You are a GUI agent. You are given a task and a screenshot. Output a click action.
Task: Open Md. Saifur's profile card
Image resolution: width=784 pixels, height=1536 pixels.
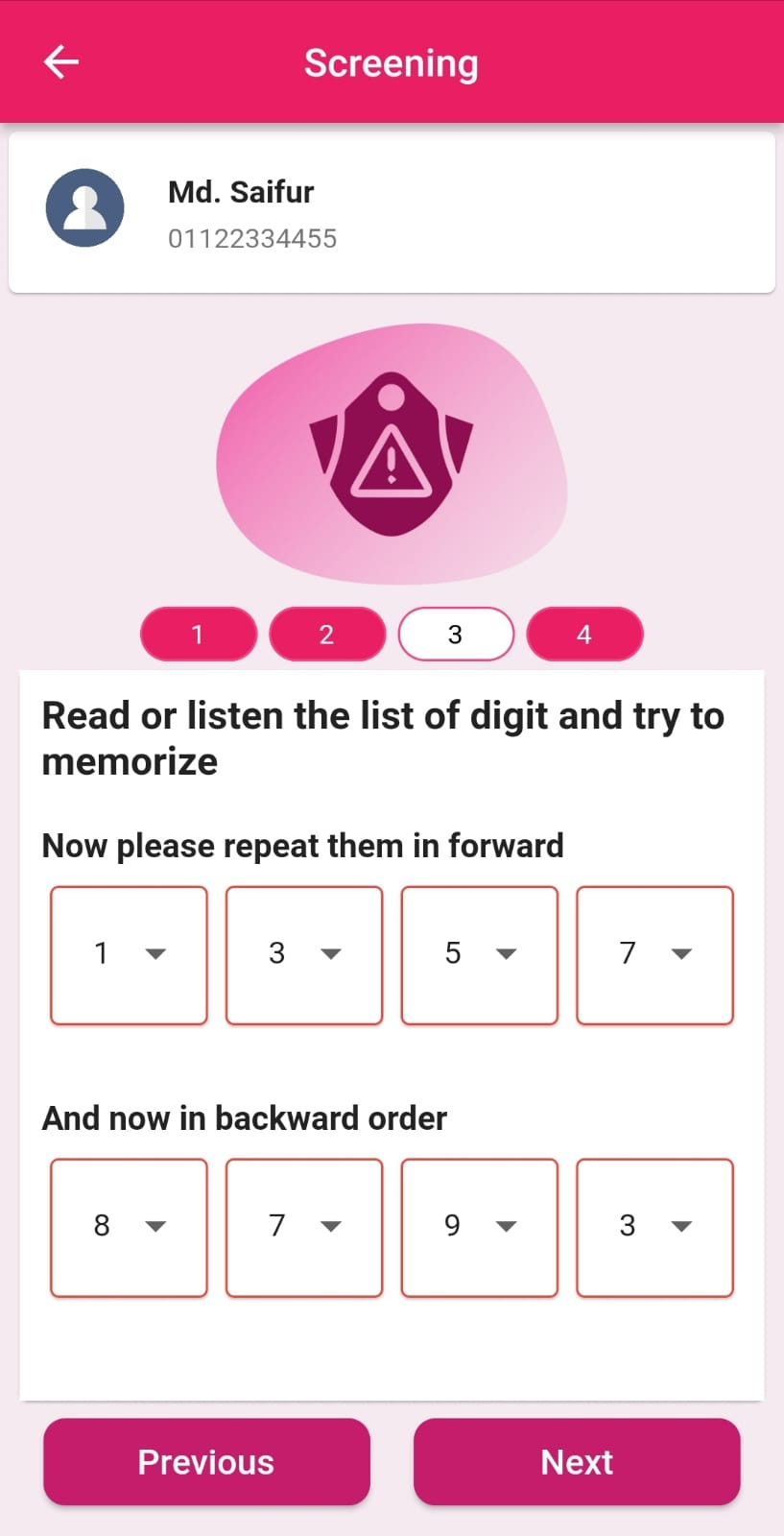coord(392,212)
